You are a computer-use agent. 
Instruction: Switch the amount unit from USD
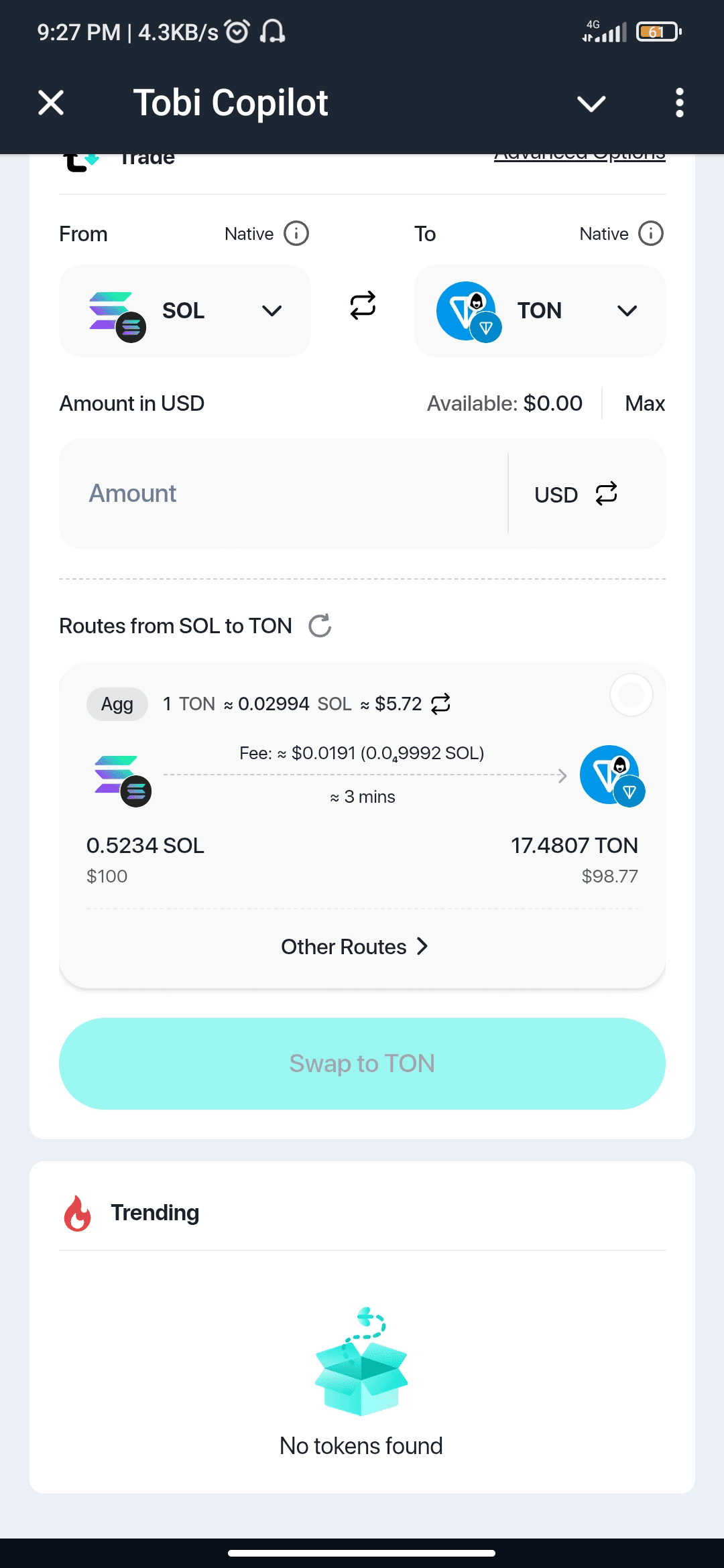click(576, 495)
